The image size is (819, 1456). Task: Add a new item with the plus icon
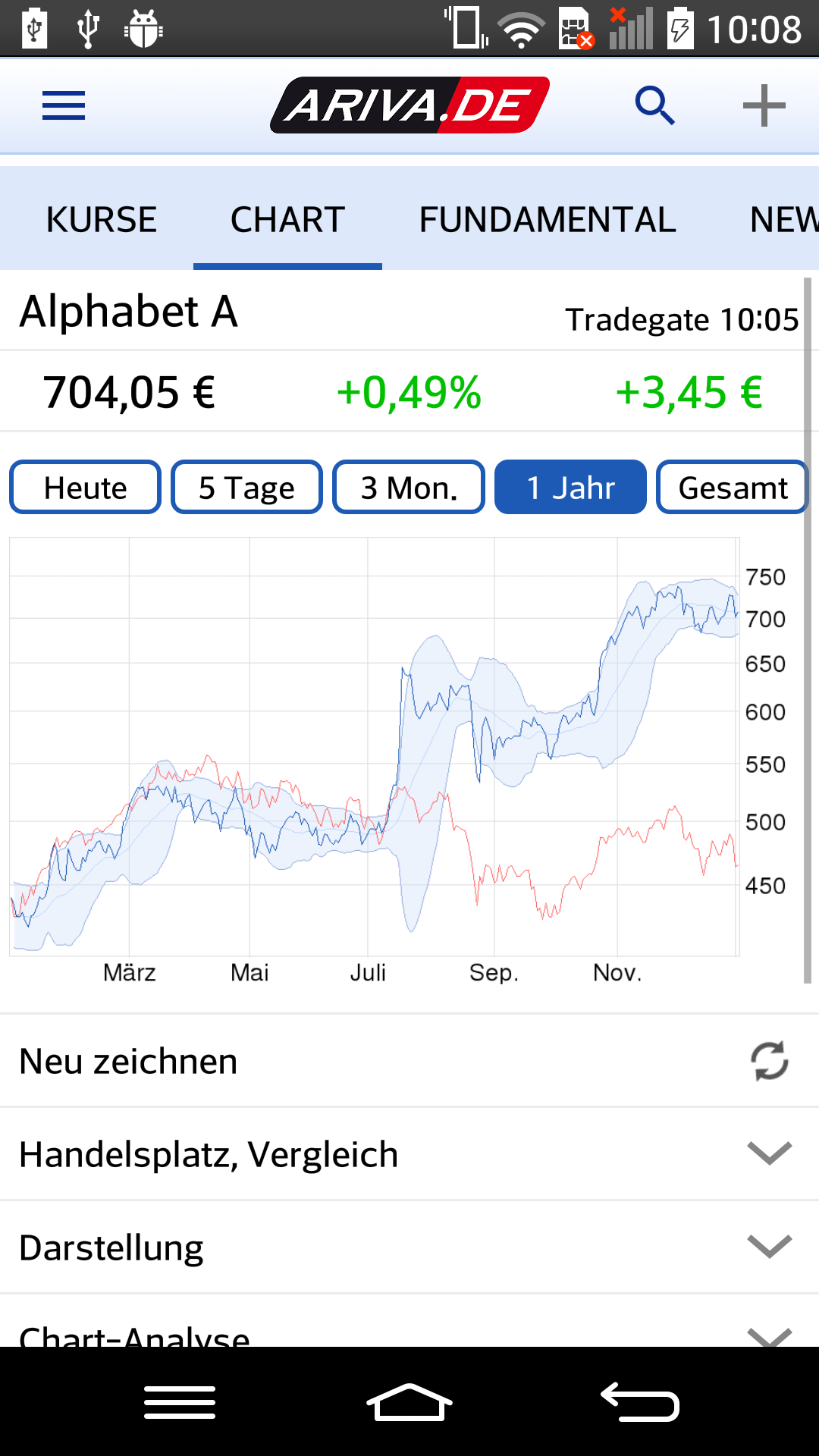click(x=763, y=106)
